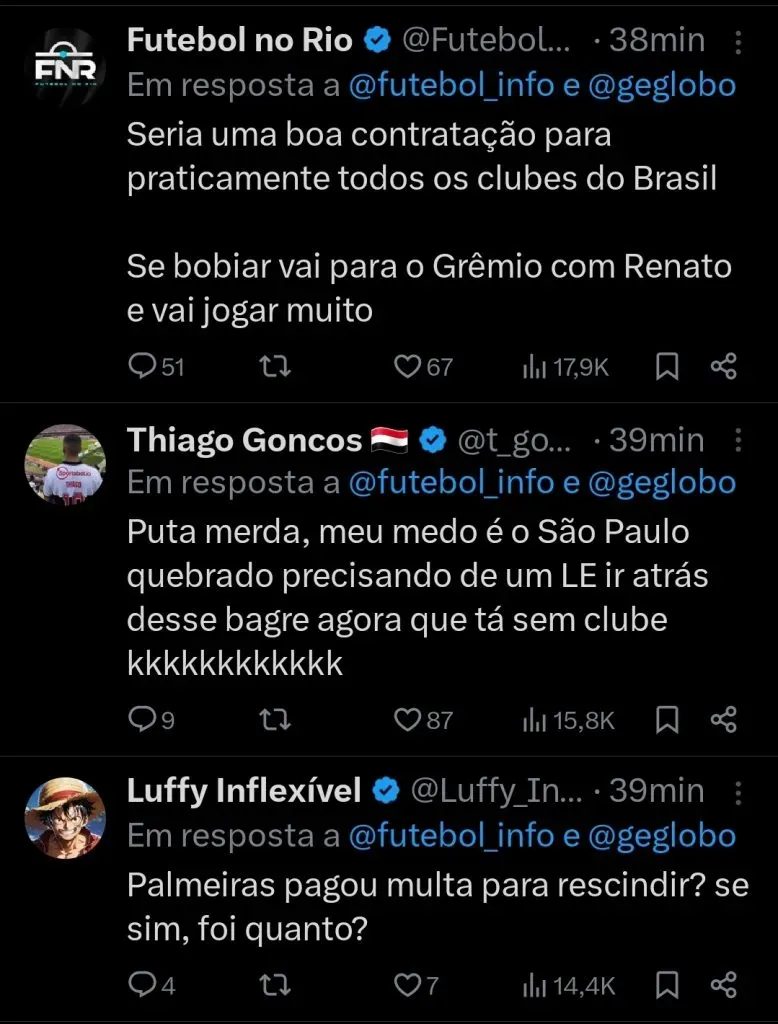Open overflow menu on Futebol no Rio's tweet
Viewport: 778px width, 1024px height.
738,41
